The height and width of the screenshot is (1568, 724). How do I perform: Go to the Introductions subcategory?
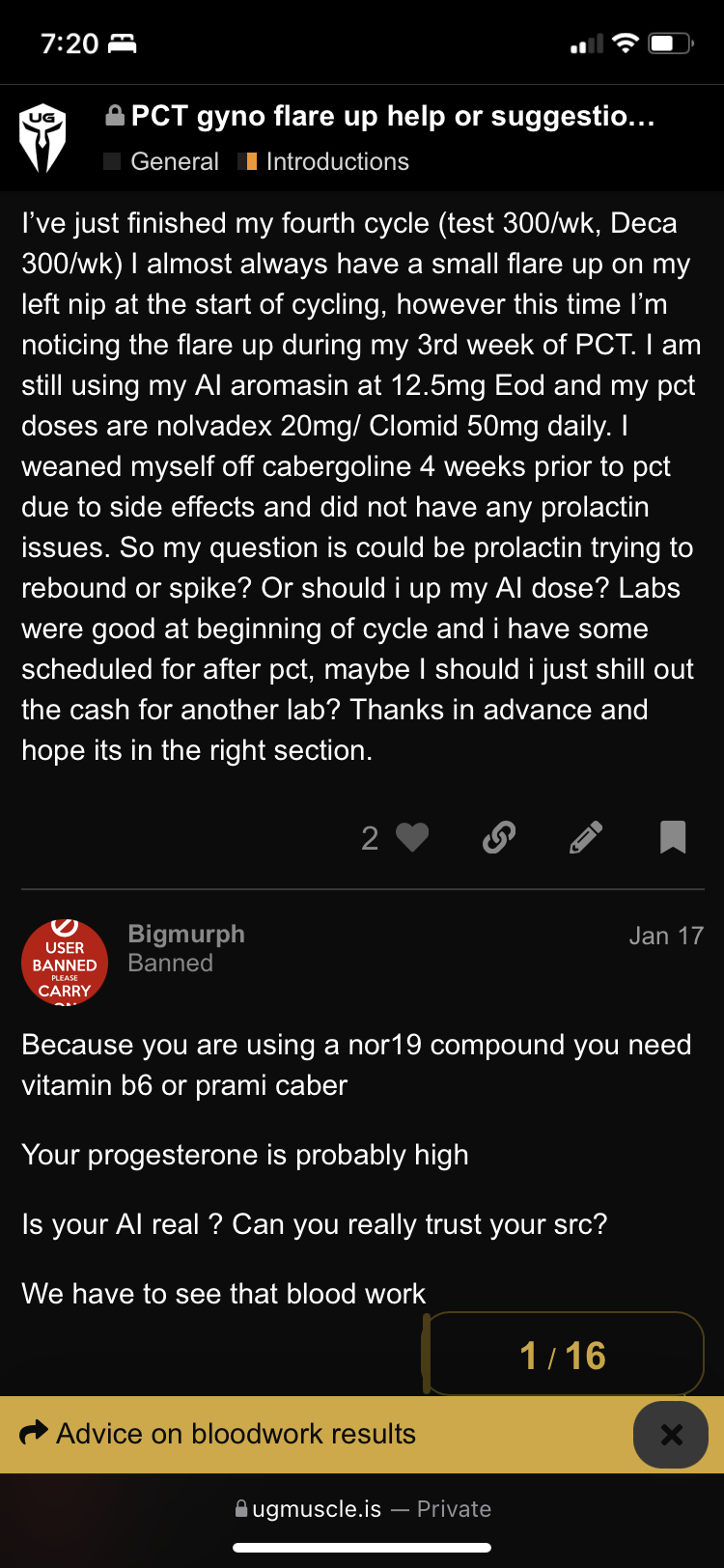pyautogui.click(x=337, y=161)
